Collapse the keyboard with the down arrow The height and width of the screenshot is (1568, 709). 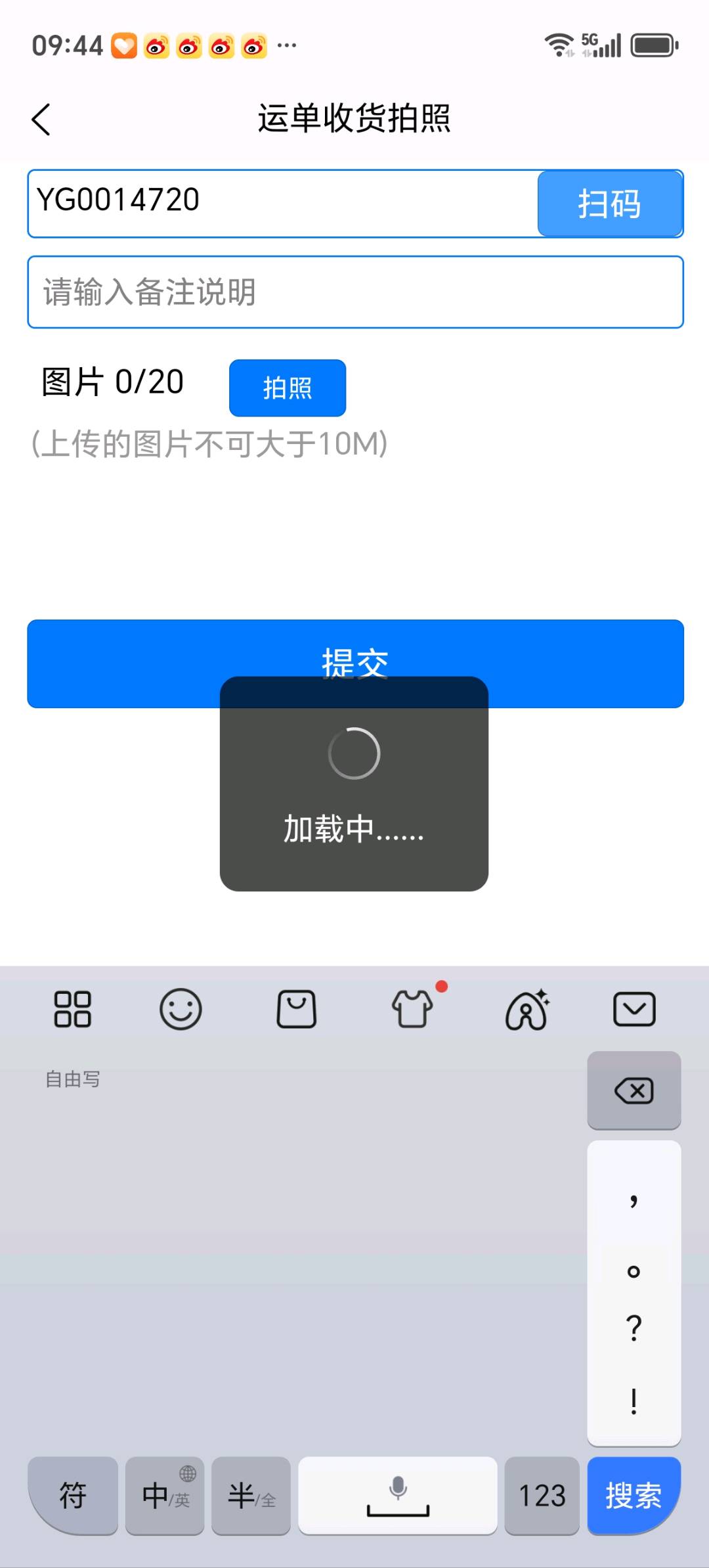[634, 1009]
